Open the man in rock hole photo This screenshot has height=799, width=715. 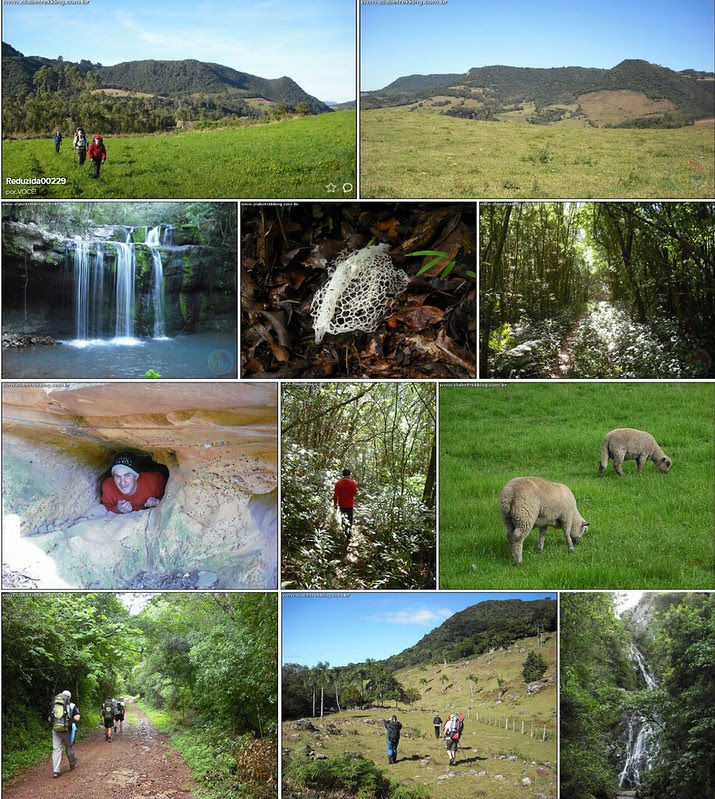coord(139,485)
